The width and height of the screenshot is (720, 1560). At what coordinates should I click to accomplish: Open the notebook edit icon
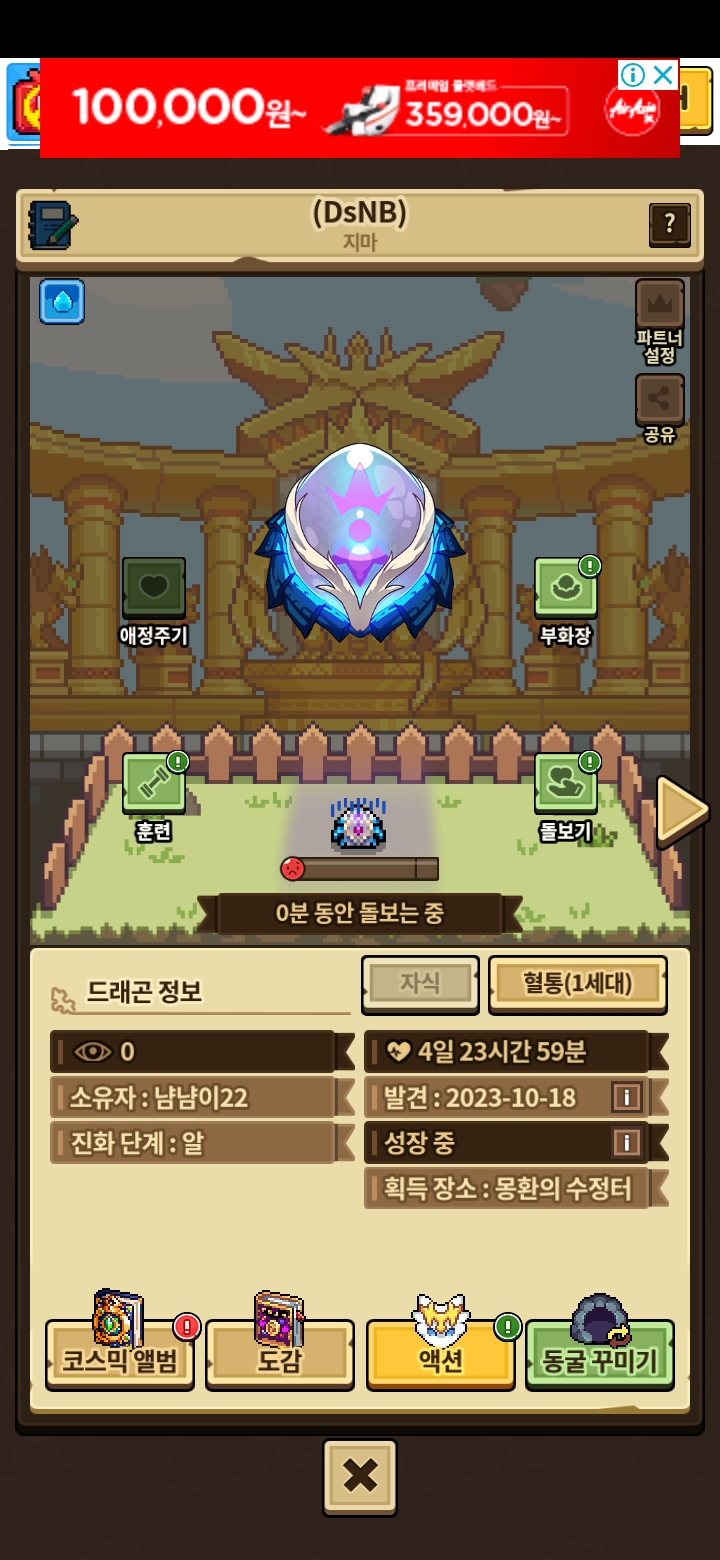click(x=53, y=225)
